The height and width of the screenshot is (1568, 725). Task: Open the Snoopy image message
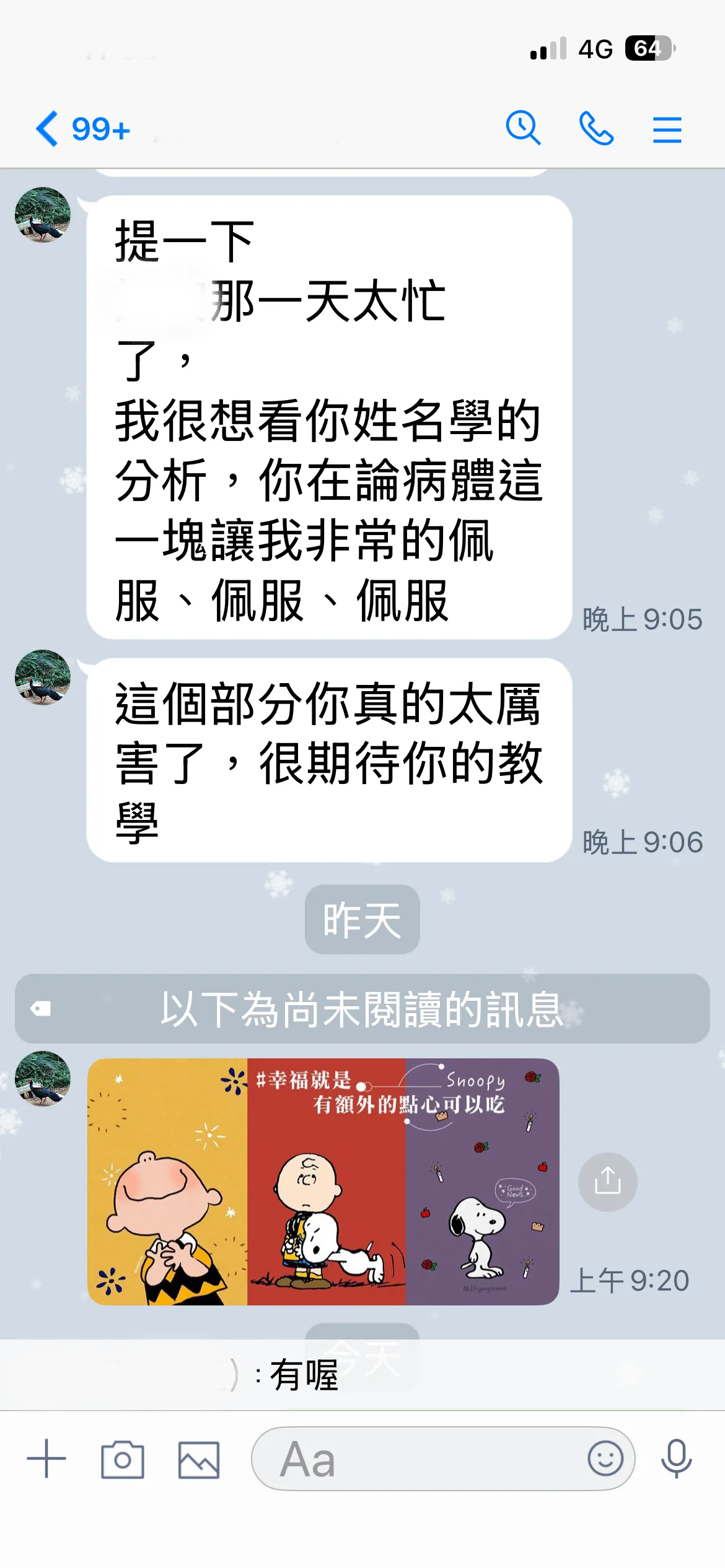323,1182
